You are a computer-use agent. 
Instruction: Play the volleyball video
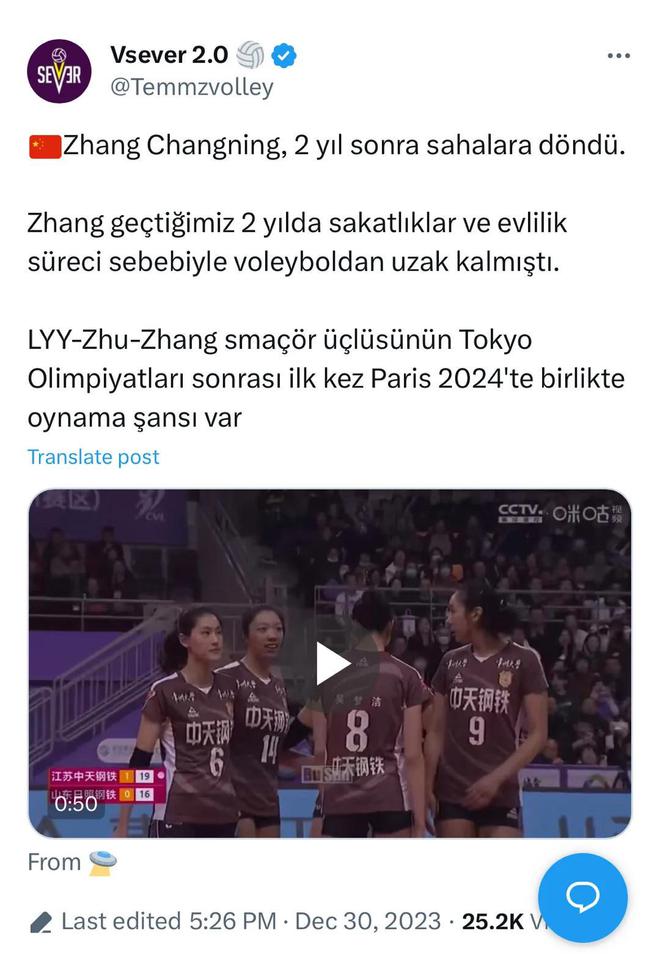click(330, 663)
